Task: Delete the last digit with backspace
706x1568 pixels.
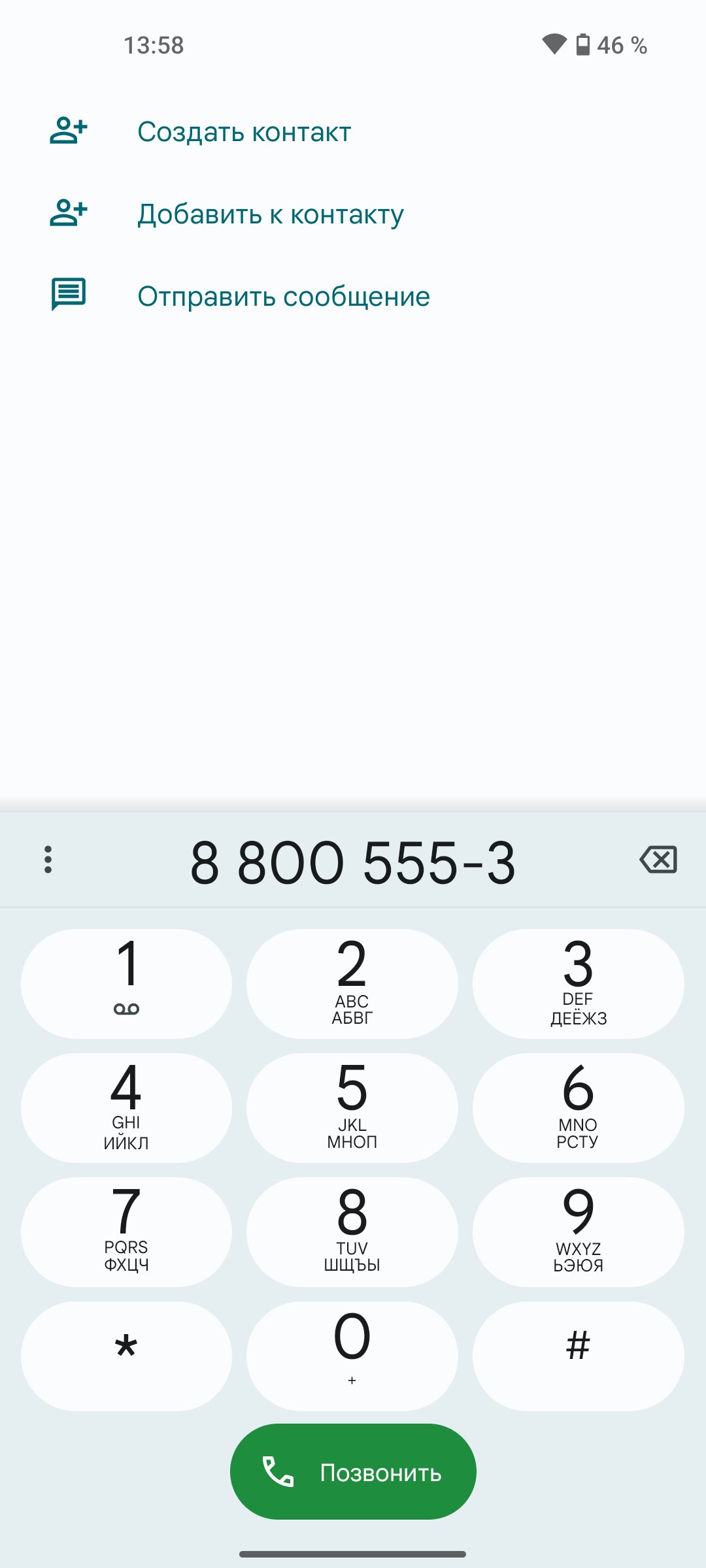Action: click(658, 859)
